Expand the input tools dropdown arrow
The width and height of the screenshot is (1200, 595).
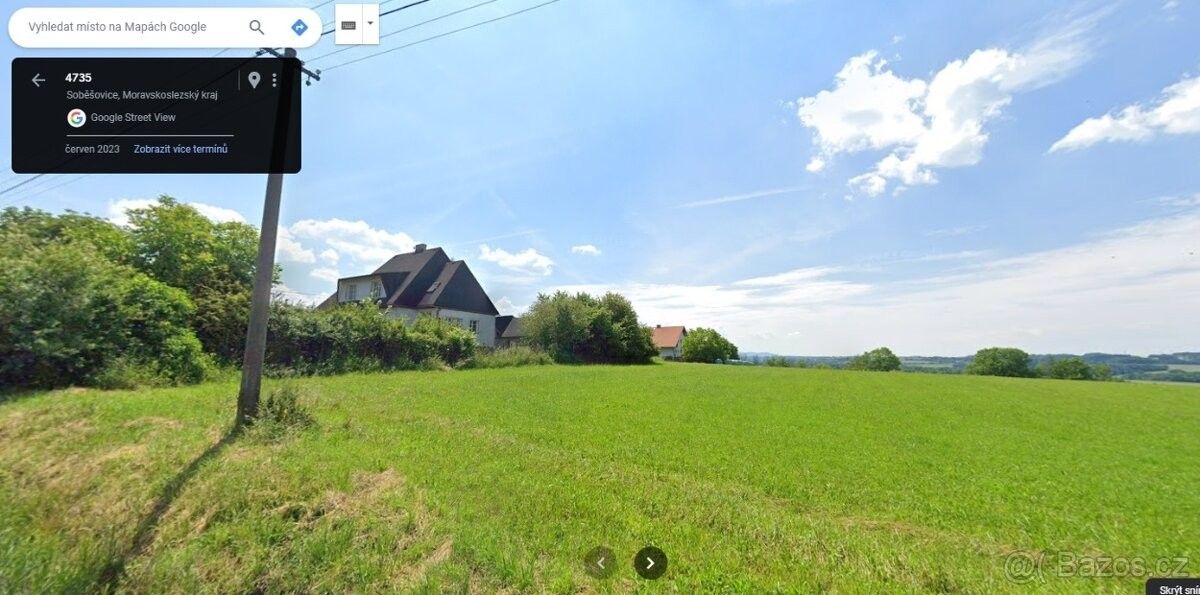370,23
